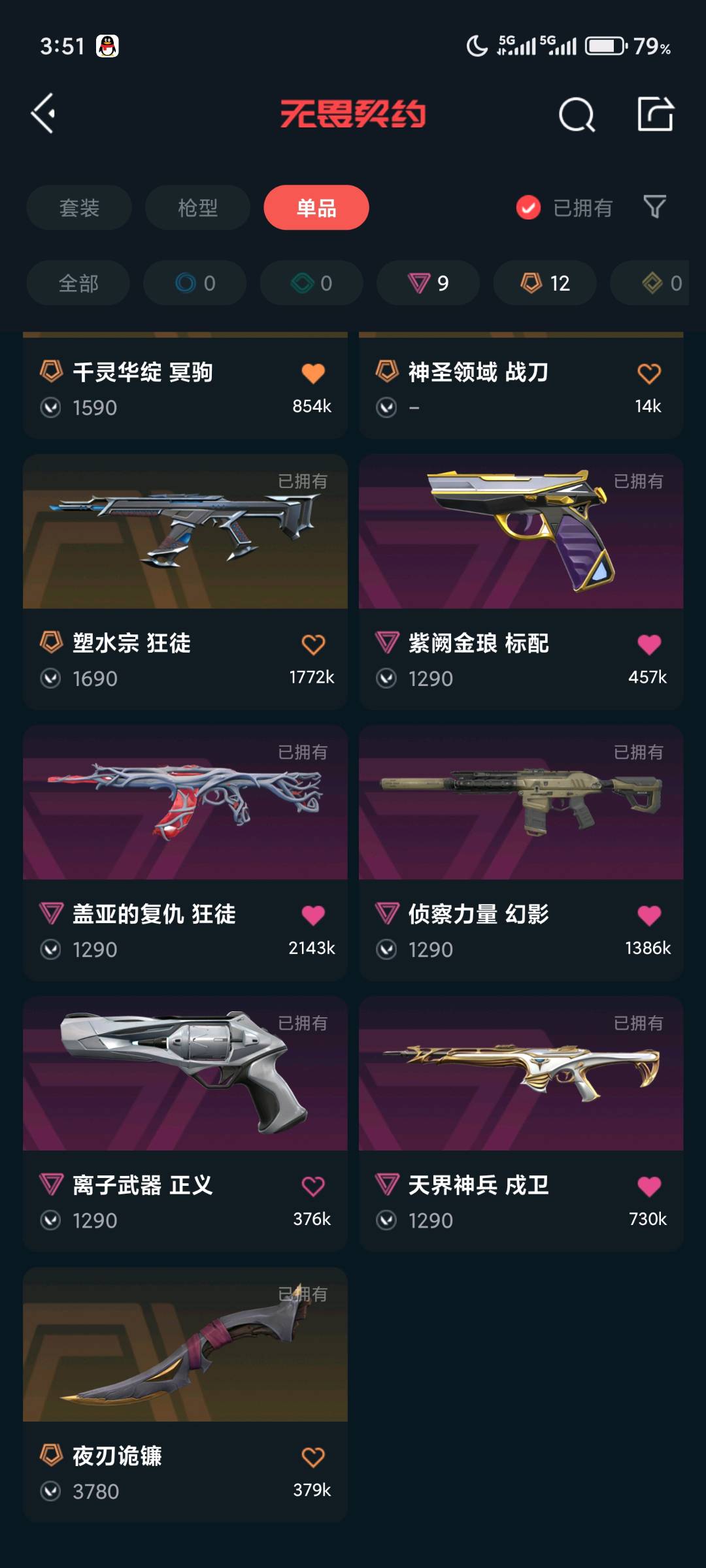This screenshot has width=706, height=1568.
Task: Share this page via share icon
Action: [x=655, y=114]
